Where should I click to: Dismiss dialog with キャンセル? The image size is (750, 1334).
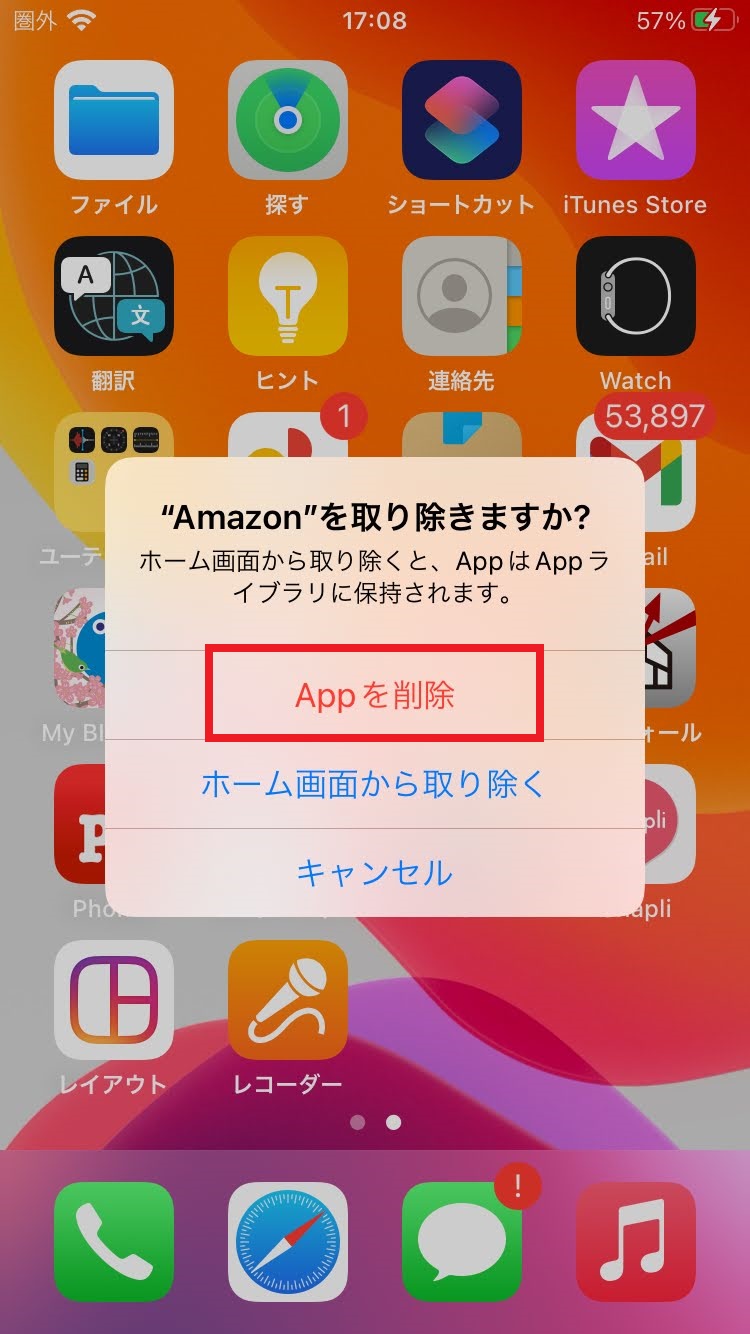[x=374, y=873]
